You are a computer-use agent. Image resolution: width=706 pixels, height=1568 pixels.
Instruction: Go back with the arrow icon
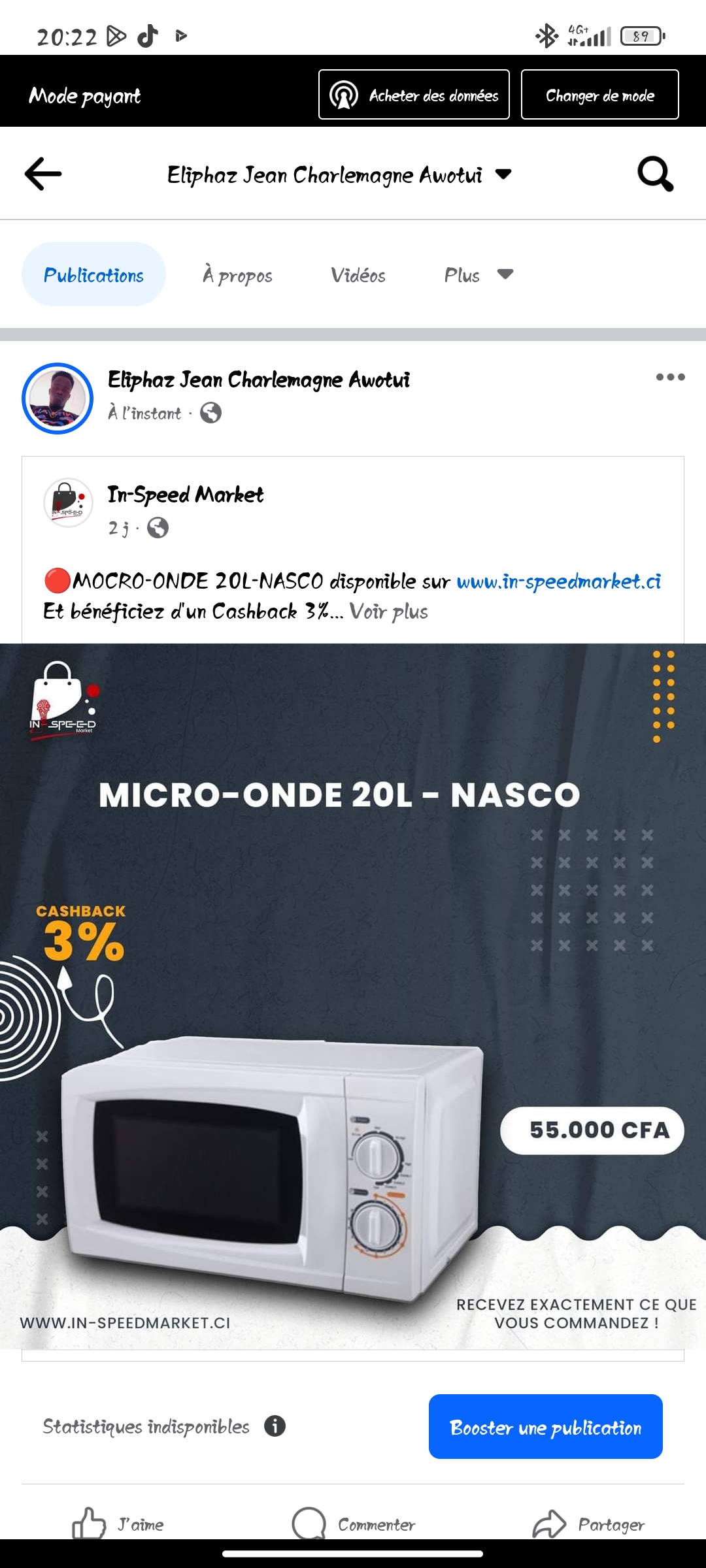pyautogui.click(x=43, y=174)
